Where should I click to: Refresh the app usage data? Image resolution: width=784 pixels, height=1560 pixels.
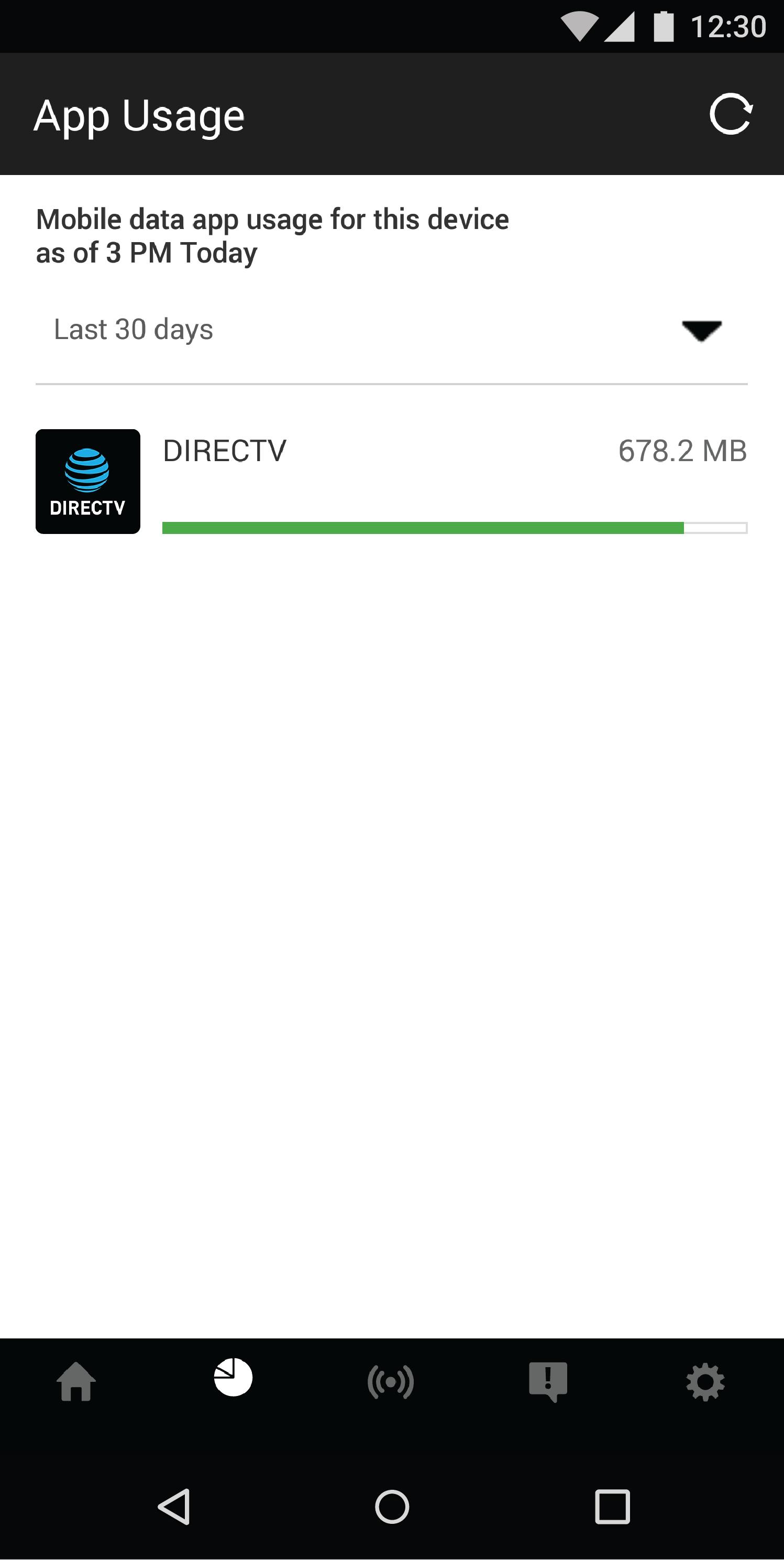(x=731, y=114)
